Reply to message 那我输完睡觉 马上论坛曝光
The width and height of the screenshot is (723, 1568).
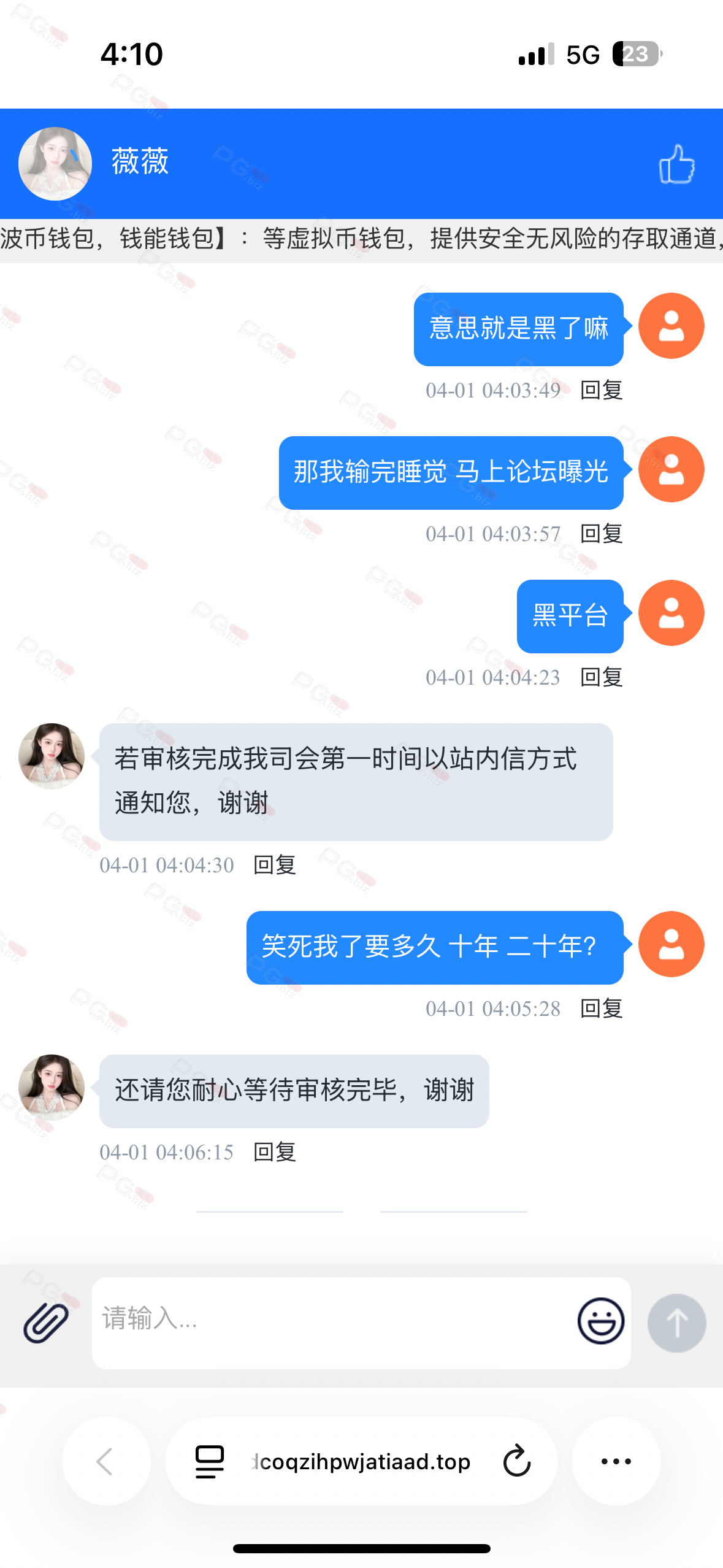[601, 534]
